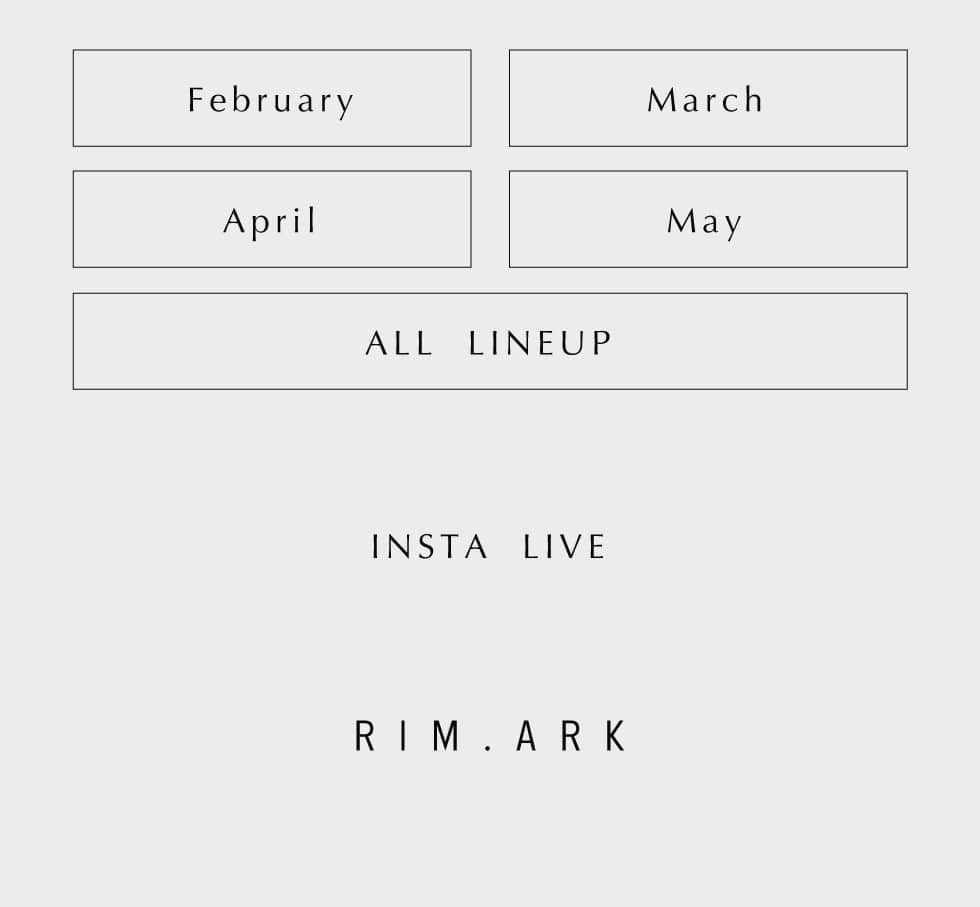
Task: View the April lineup
Action: (272, 219)
